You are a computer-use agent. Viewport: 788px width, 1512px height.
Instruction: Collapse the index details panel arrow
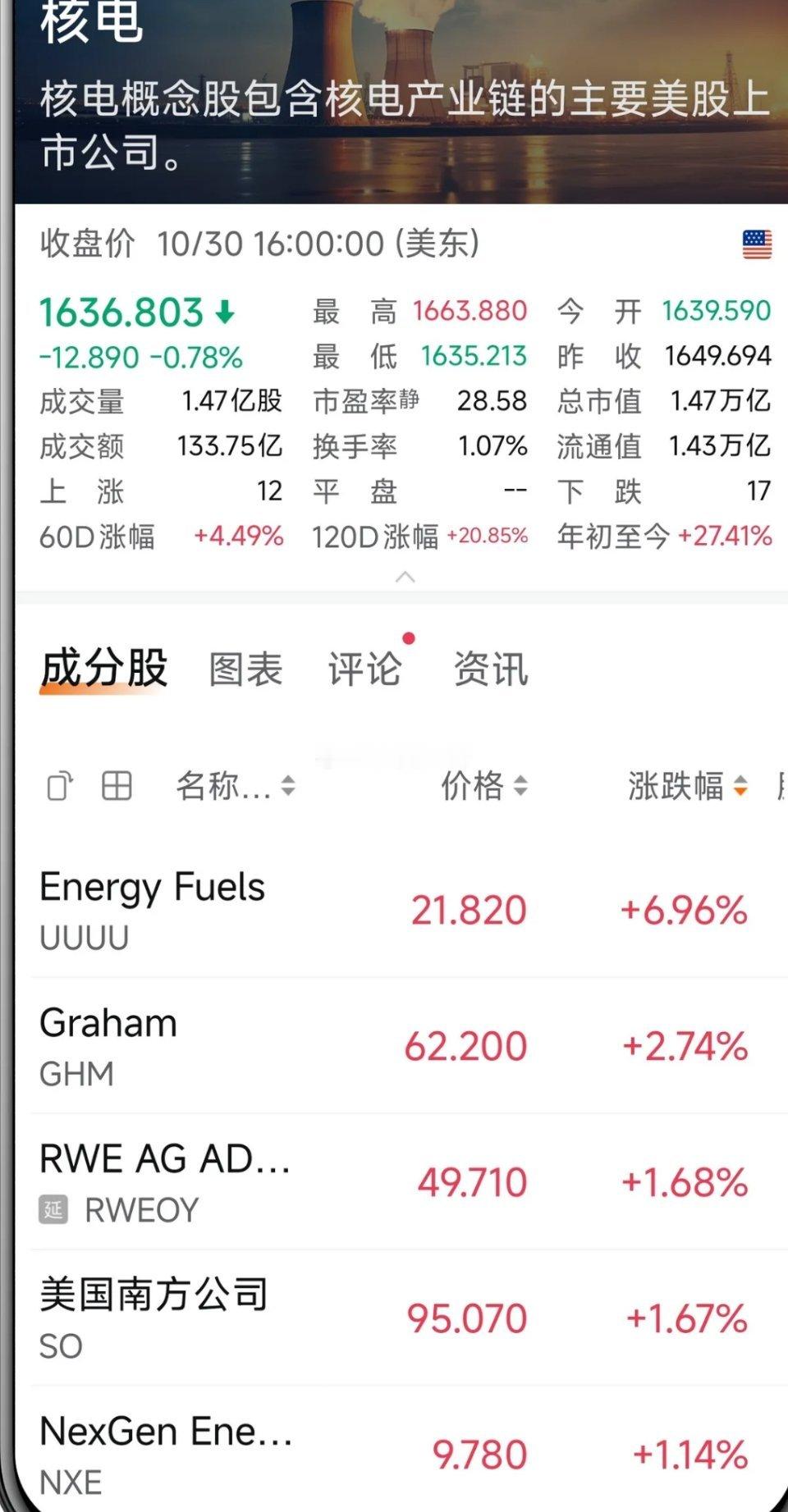click(x=405, y=578)
